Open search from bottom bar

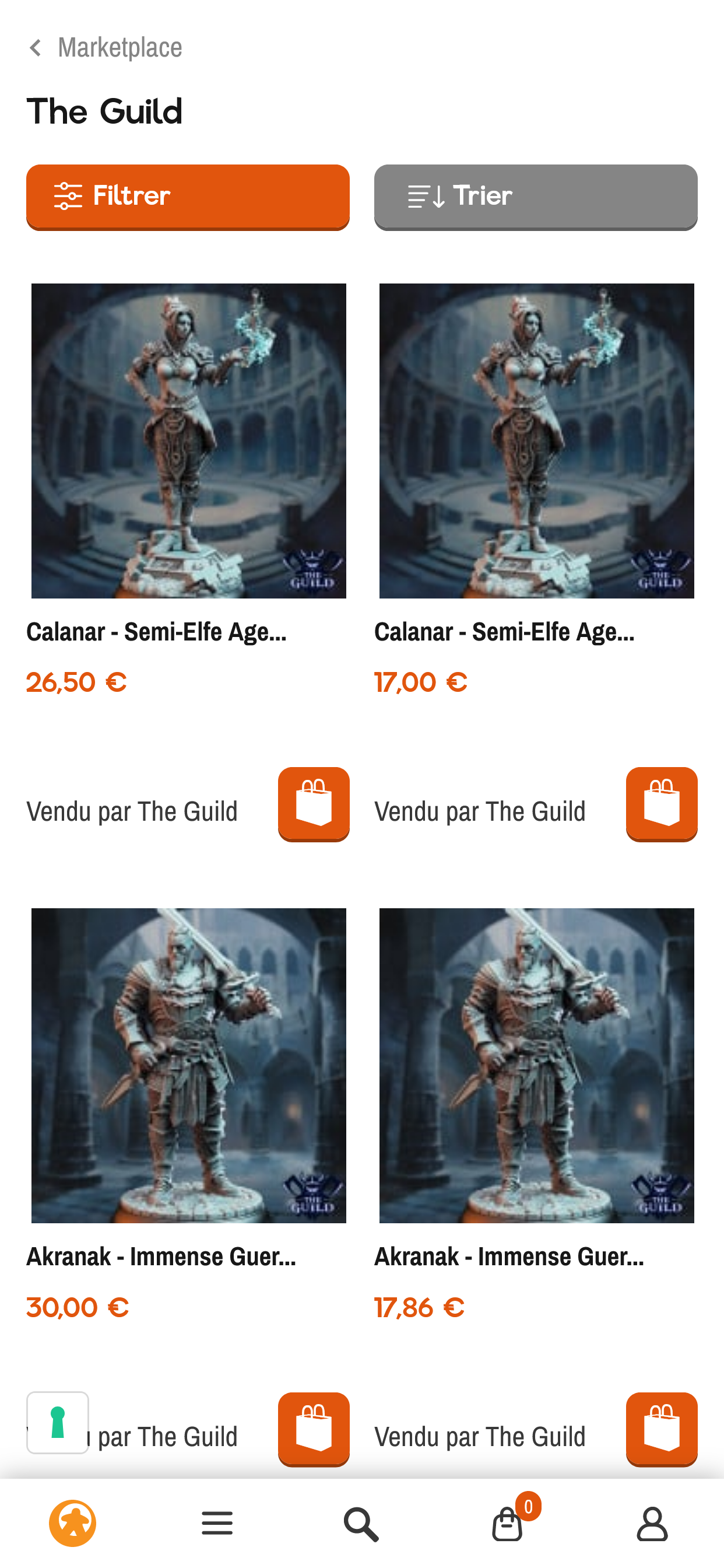tap(361, 1524)
